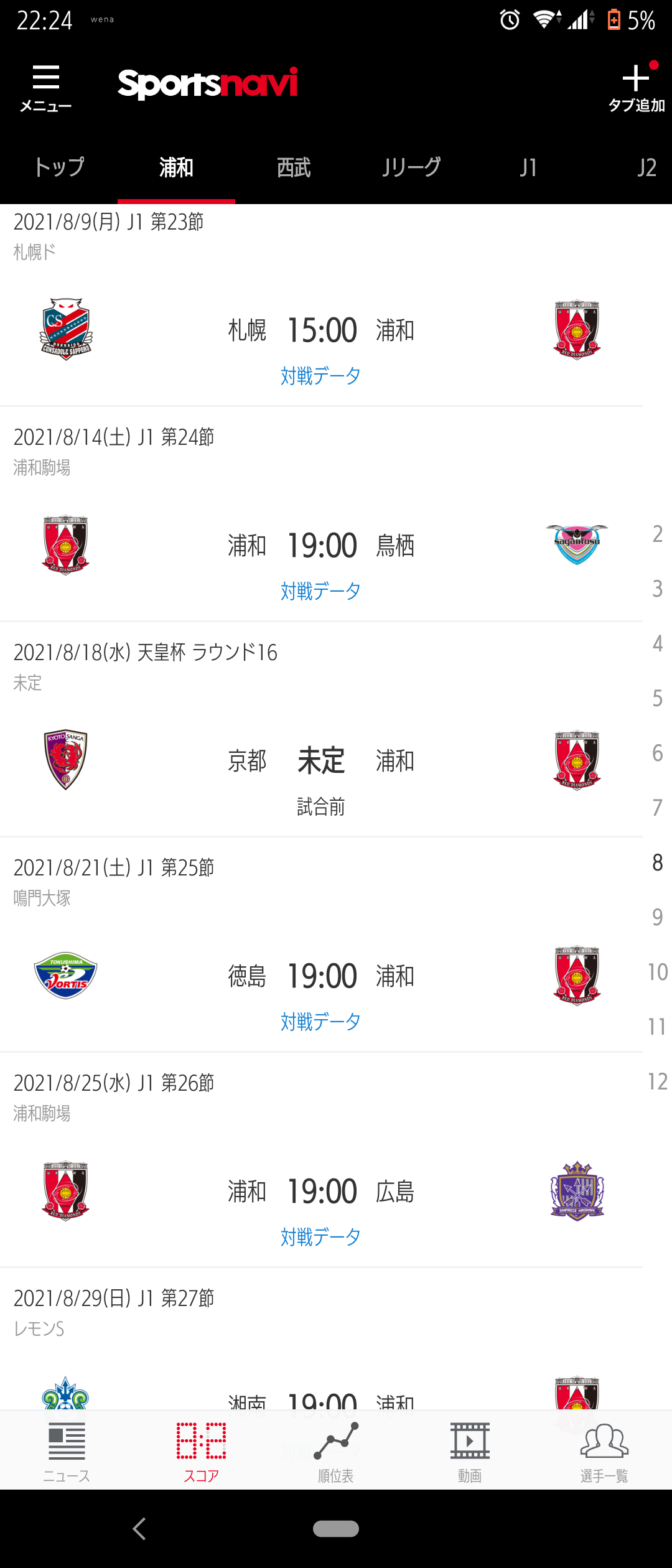Show 対戦データ for 浦和 vs 広島
This screenshot has width=672, height=1568.
point(320,1237)
